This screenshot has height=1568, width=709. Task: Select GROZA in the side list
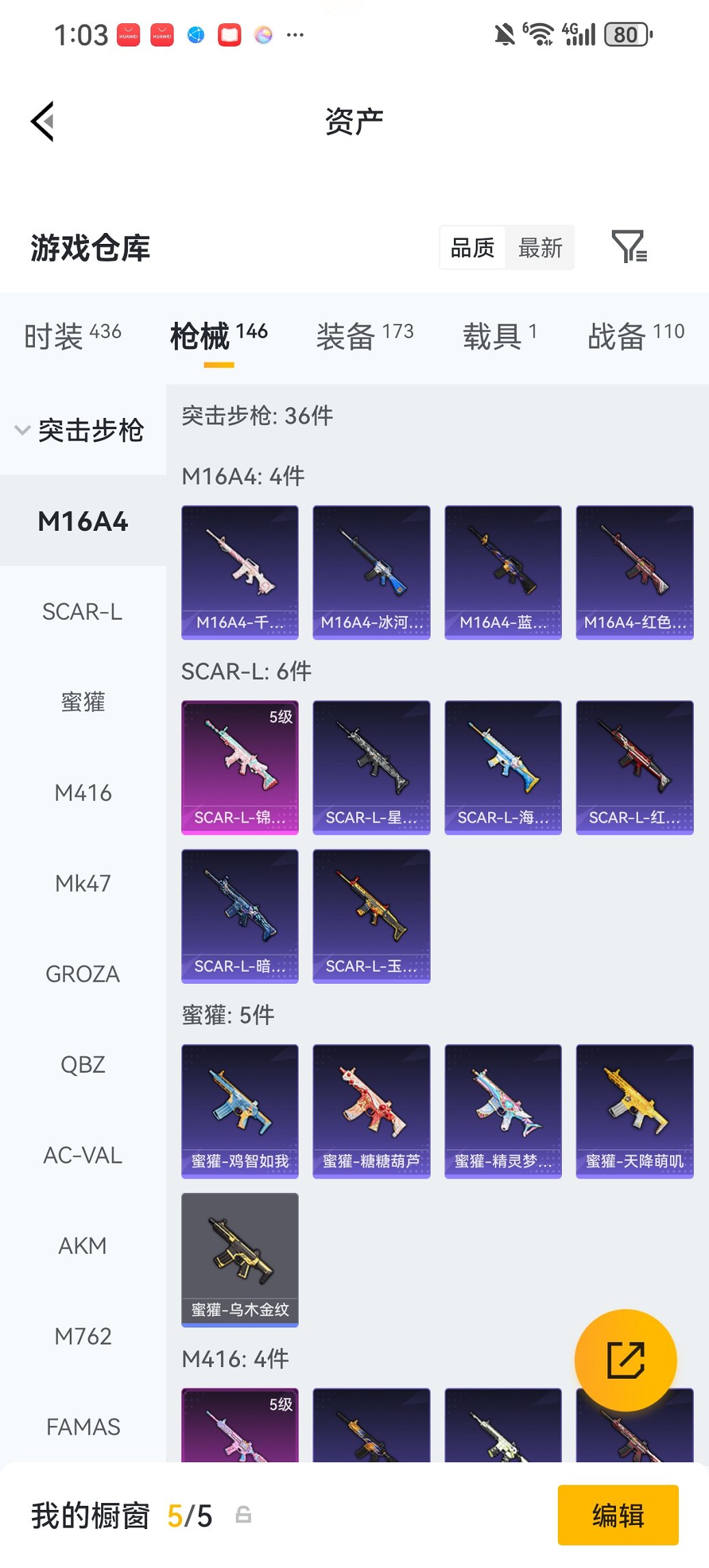click(x=83, y=974)
